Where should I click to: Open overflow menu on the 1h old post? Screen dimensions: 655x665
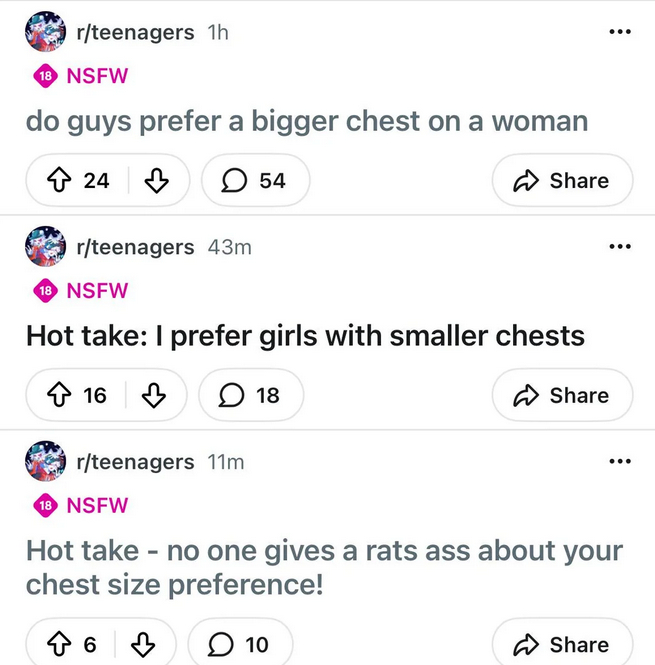tap(620, 32)
